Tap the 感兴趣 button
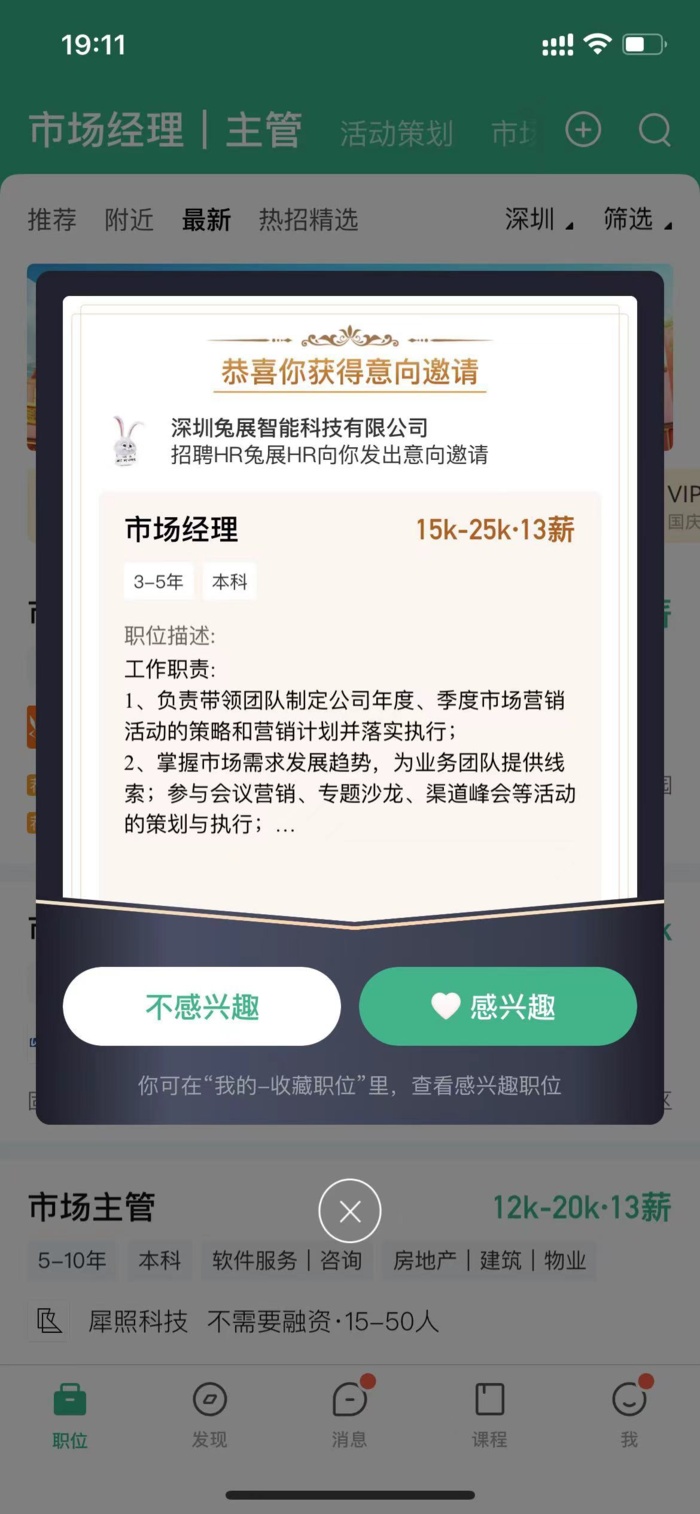This screenshot has width=700, height=1514. click(497, 1006)
